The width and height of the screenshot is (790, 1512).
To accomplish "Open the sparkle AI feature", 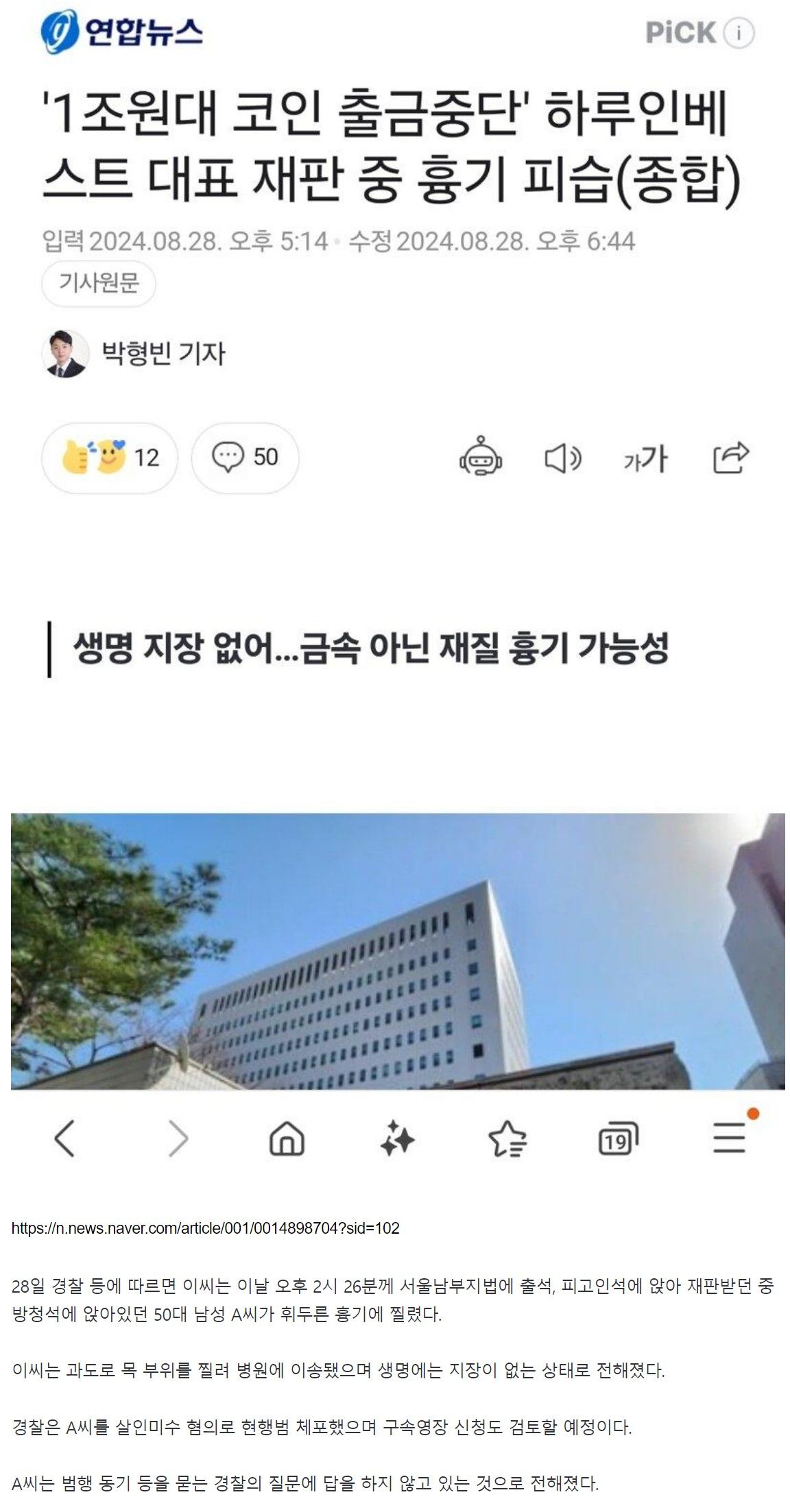I will [x=397, y=1139].
